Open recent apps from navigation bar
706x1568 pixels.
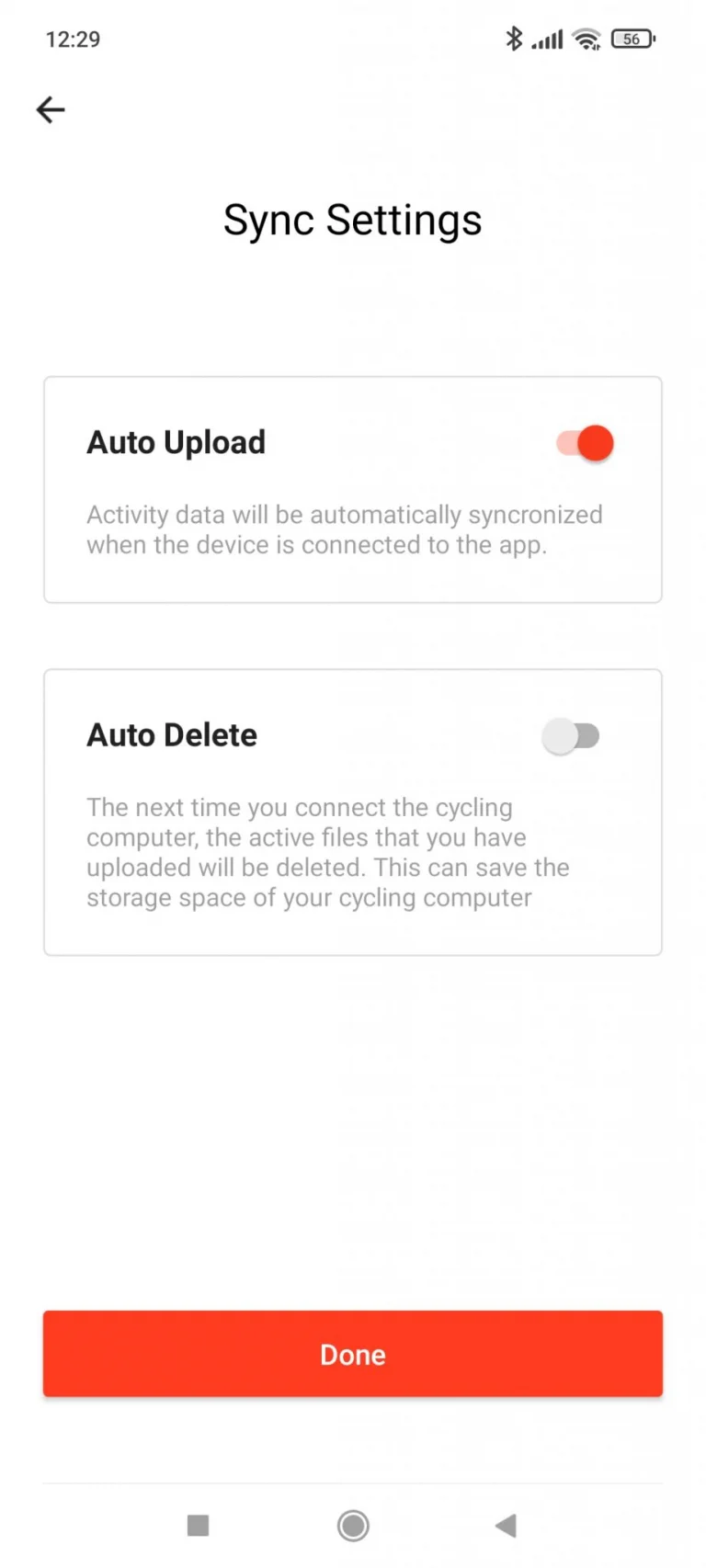pyautogui.click(x=198, y=1526)
